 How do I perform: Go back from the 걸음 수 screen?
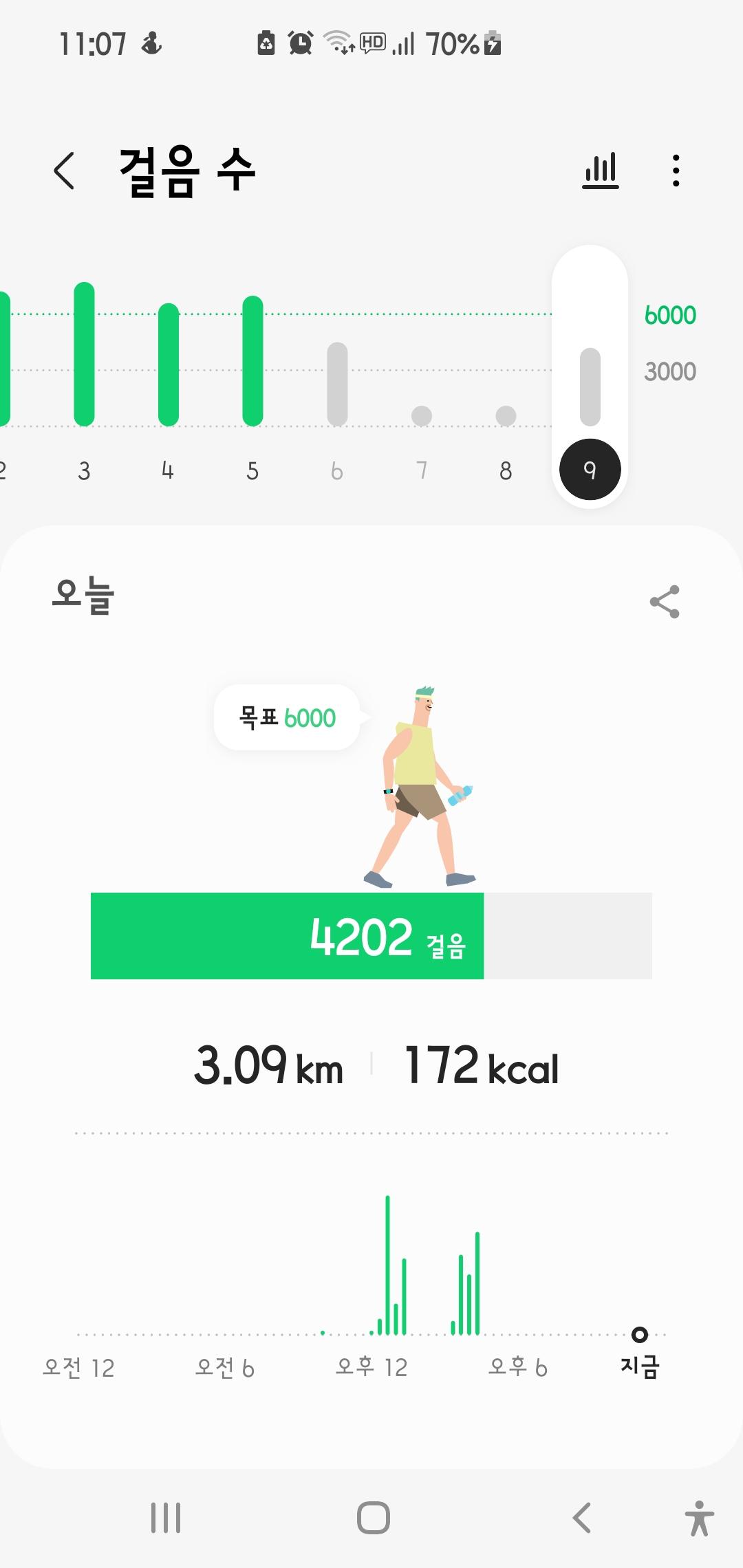pos(64,171)
